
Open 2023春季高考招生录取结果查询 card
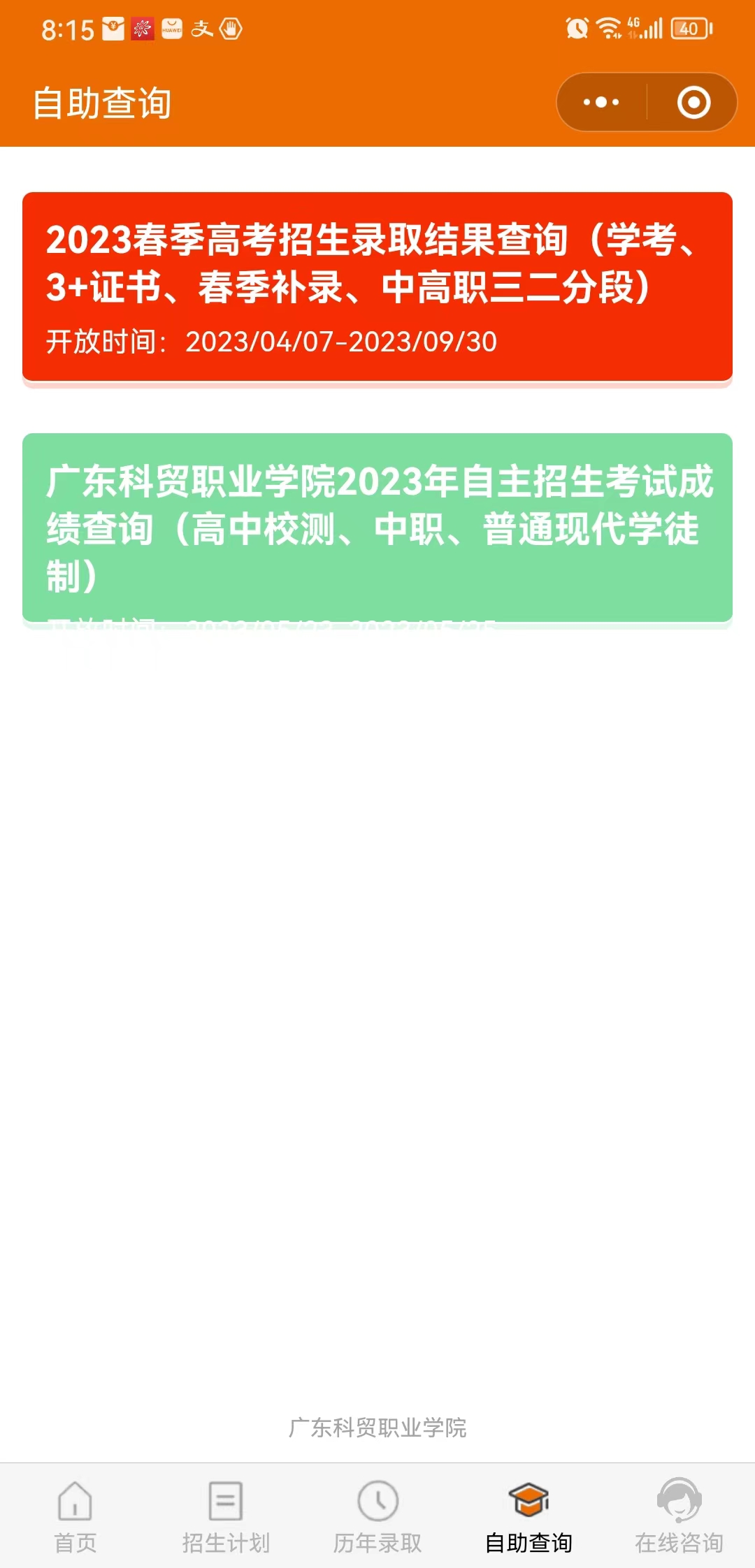[377, 287]
